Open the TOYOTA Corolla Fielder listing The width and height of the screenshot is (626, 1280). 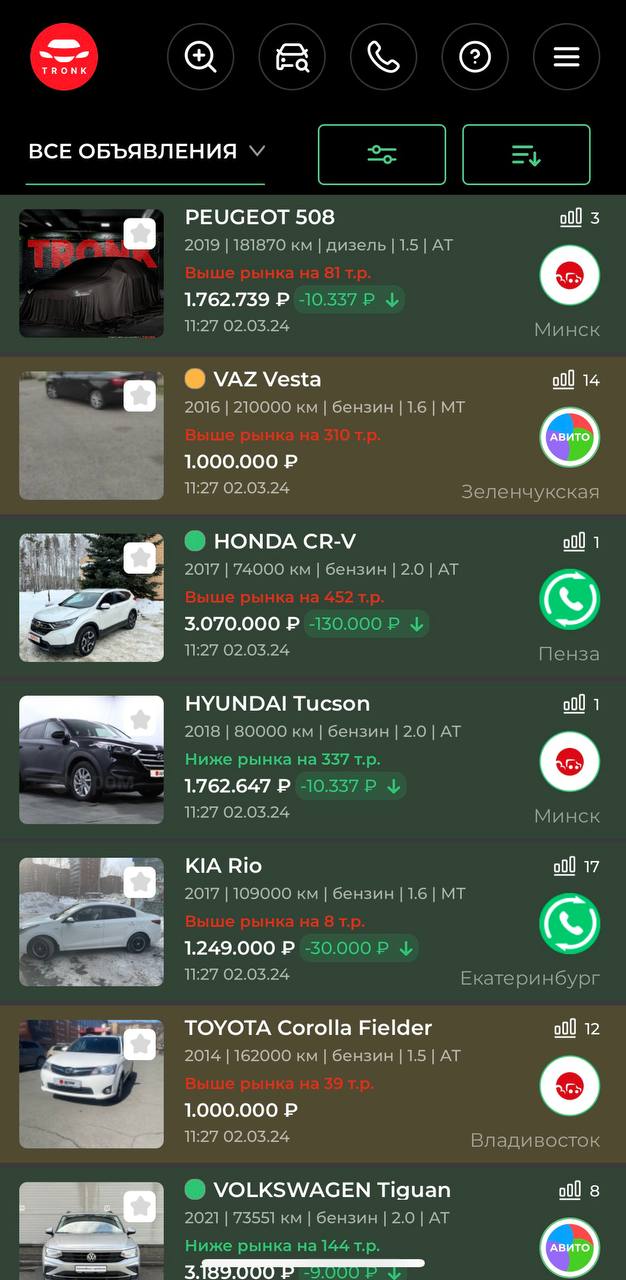[308, 1027]
